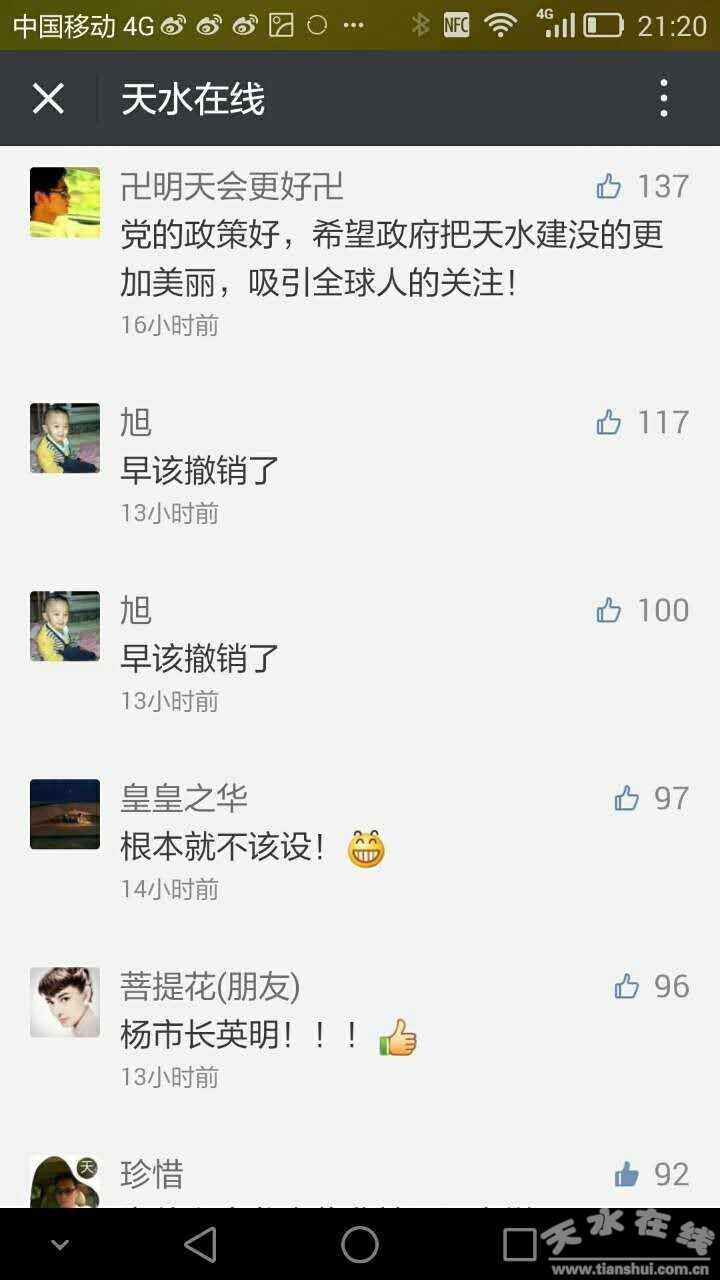Screen dimensions: 720x1280
Task: Go to the home screen via circle button
Action: [360, 1245]
